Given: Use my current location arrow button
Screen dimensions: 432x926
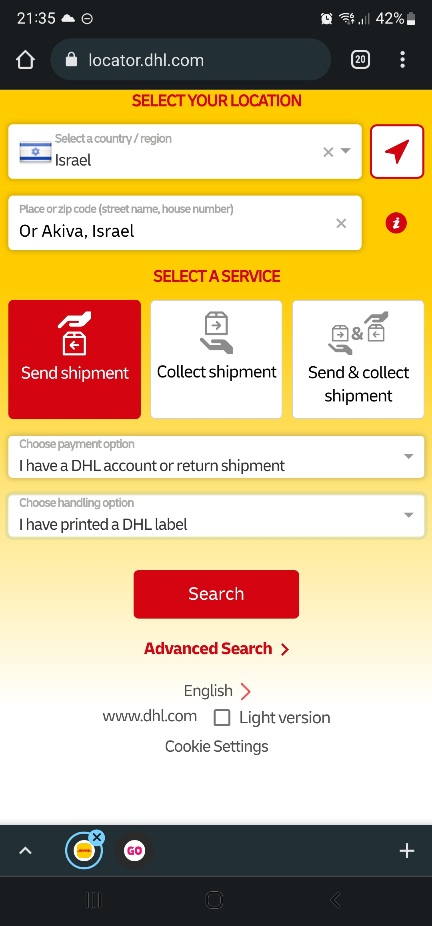Looking at the screenshot, I should pos(397,151).
